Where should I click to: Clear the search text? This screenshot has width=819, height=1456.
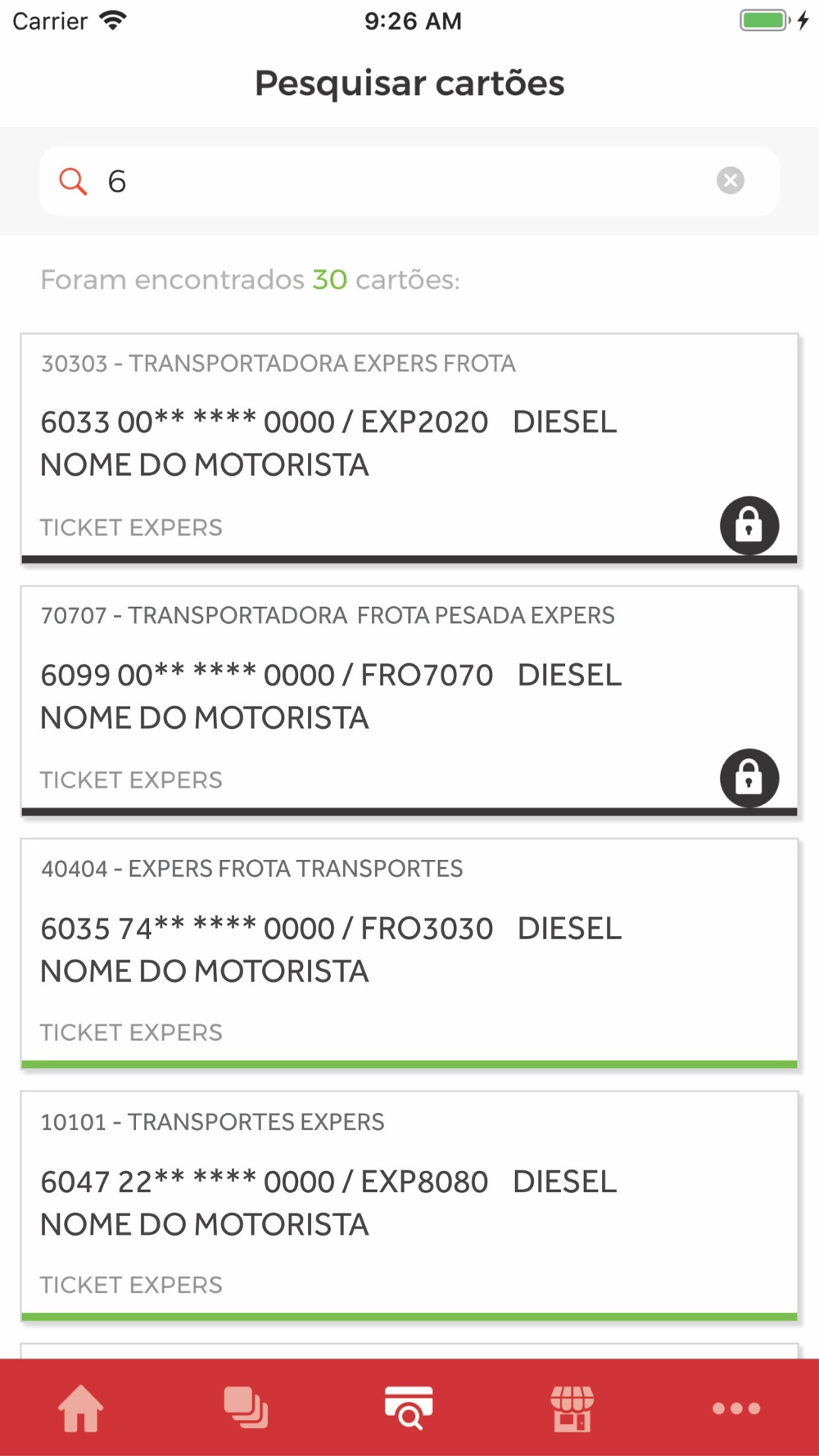(x=730, y=180)
